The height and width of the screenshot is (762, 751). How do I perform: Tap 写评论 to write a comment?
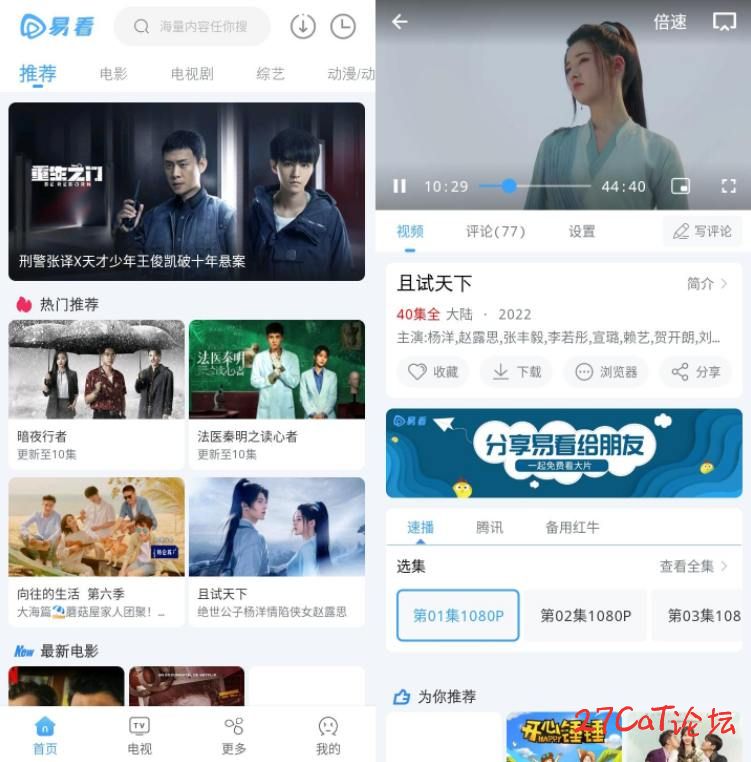pos(703,231)
